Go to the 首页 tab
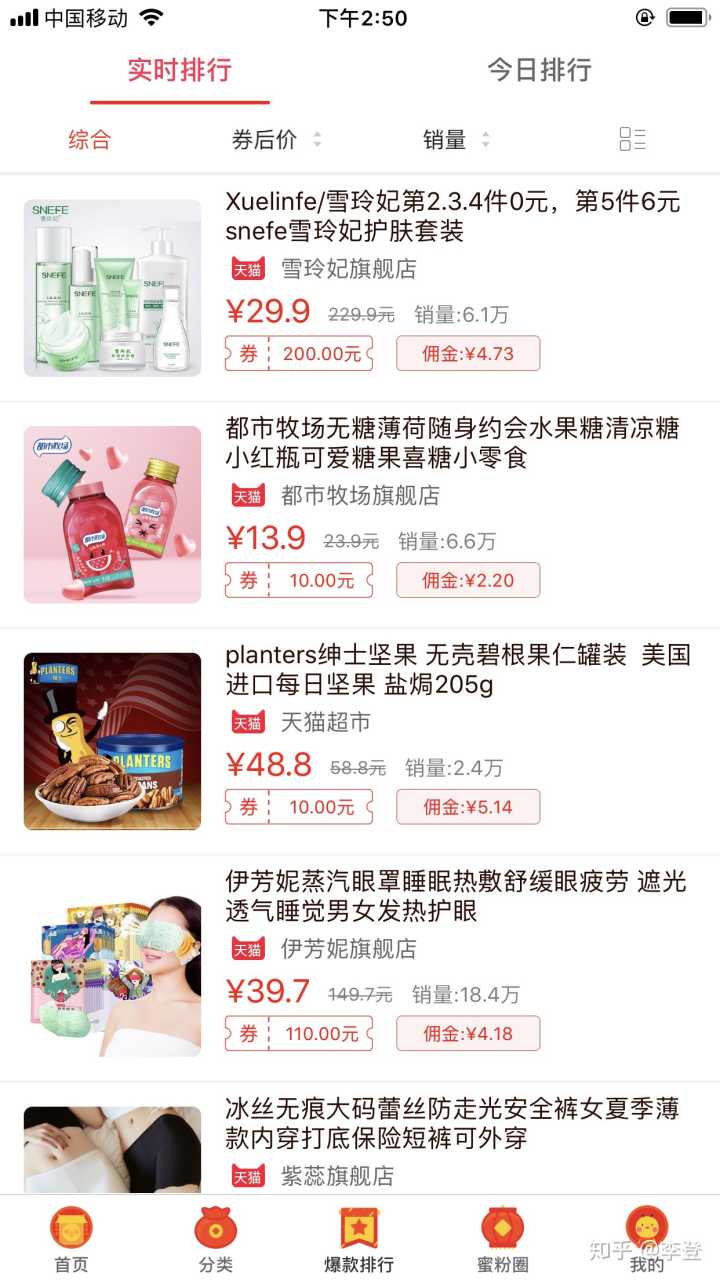This screenshot has width=720, height=1280. click(x=71, y=1238)
